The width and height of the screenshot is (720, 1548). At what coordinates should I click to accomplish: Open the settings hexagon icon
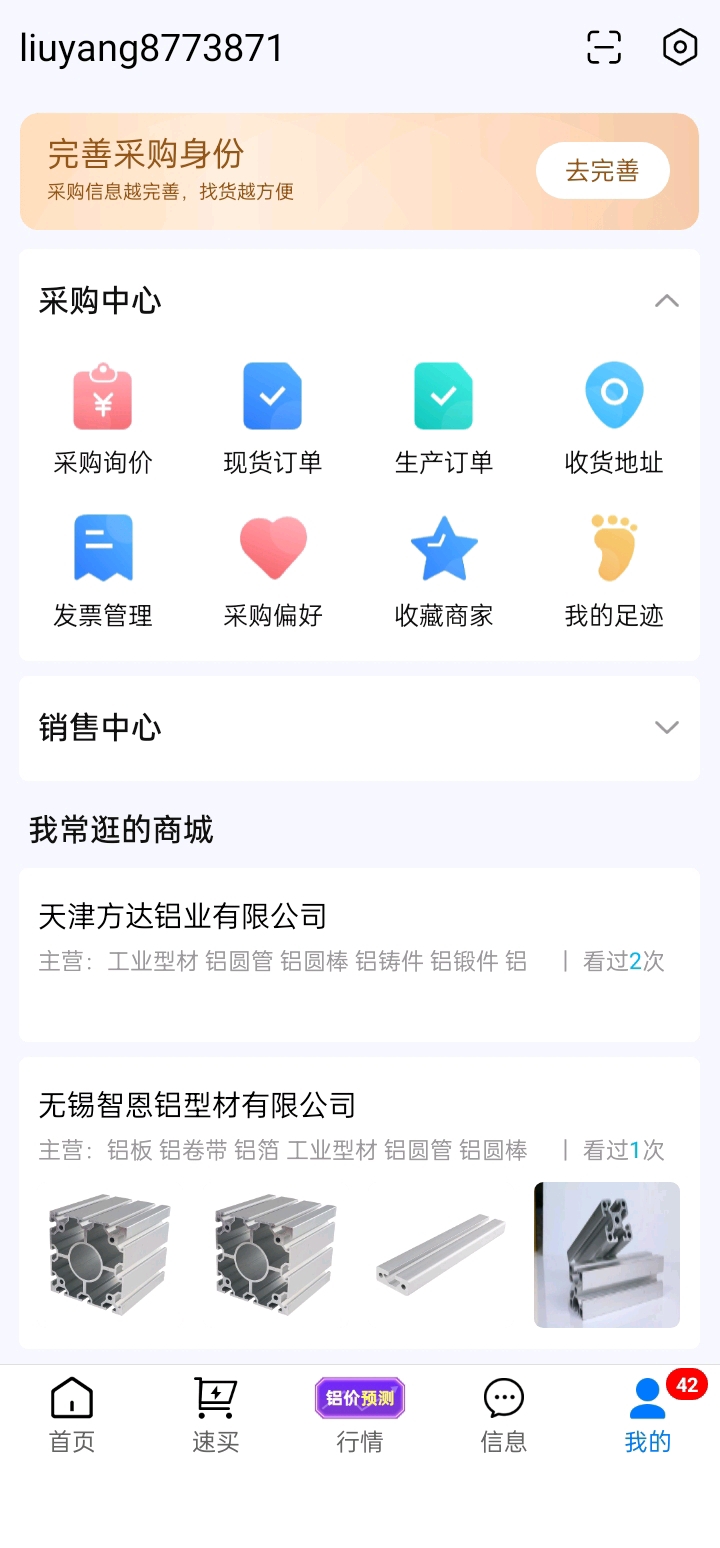(x=680, y=47)
